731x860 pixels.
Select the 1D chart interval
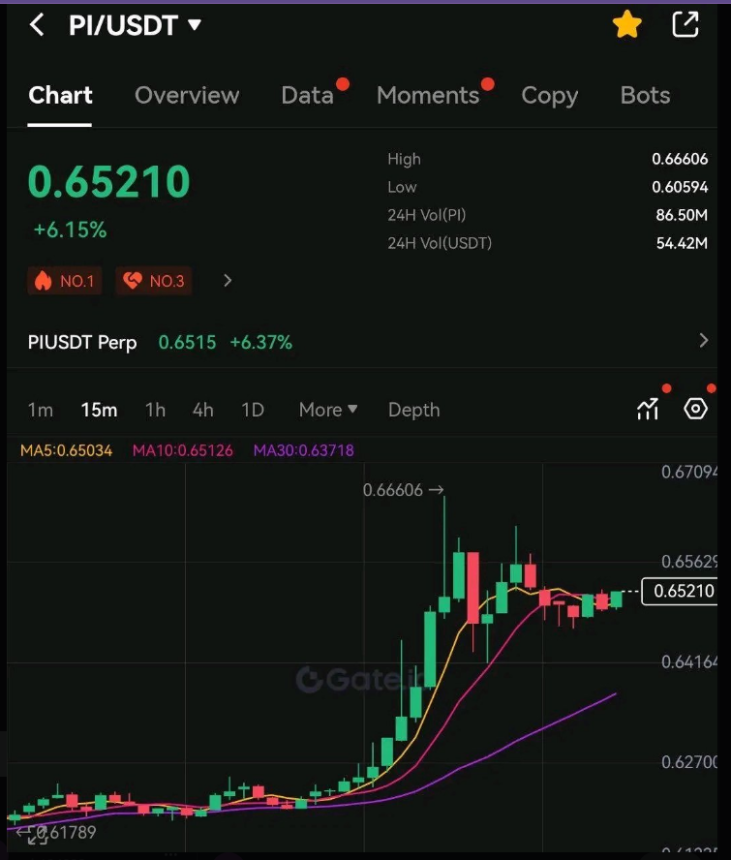pos(253,410)
